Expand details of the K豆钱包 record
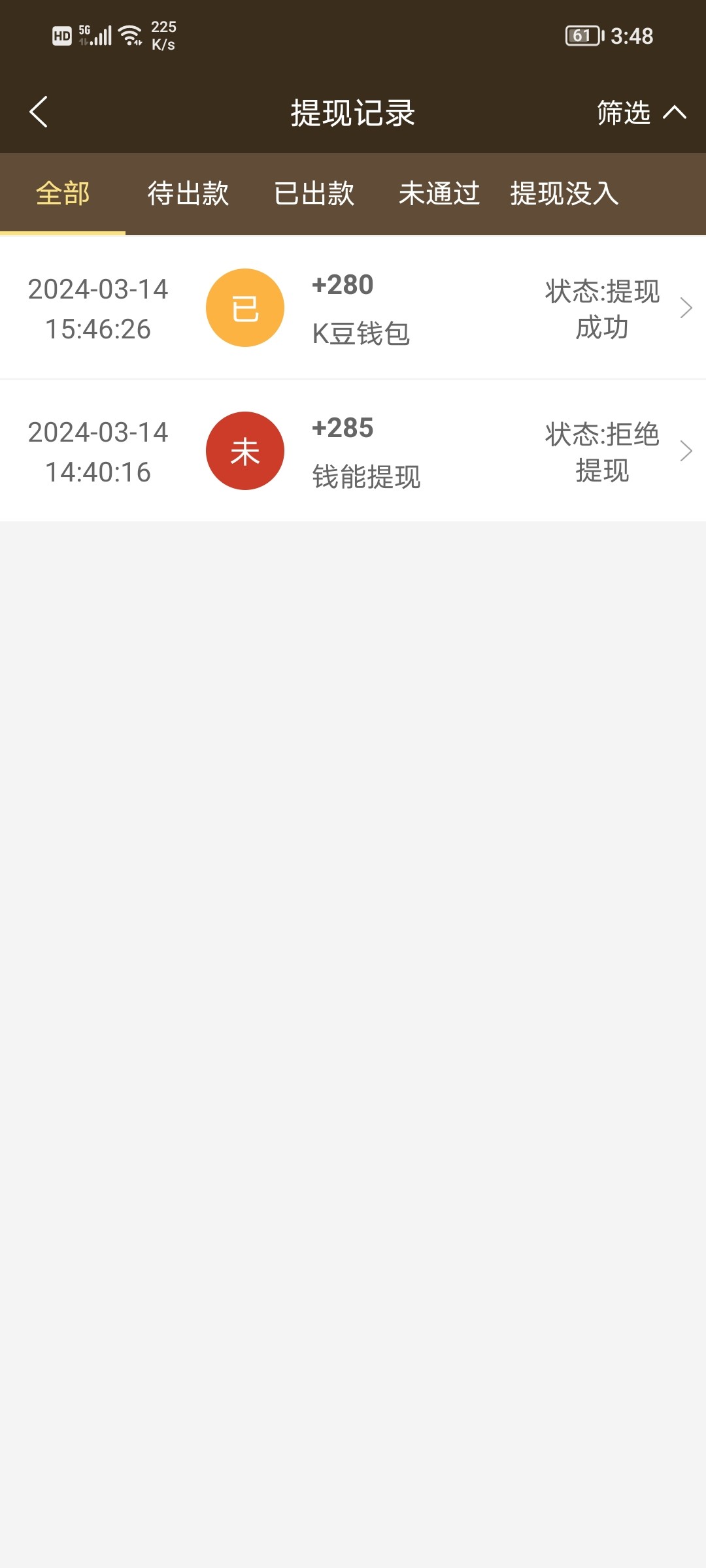 pyautogui.click(x=686, y=307)
